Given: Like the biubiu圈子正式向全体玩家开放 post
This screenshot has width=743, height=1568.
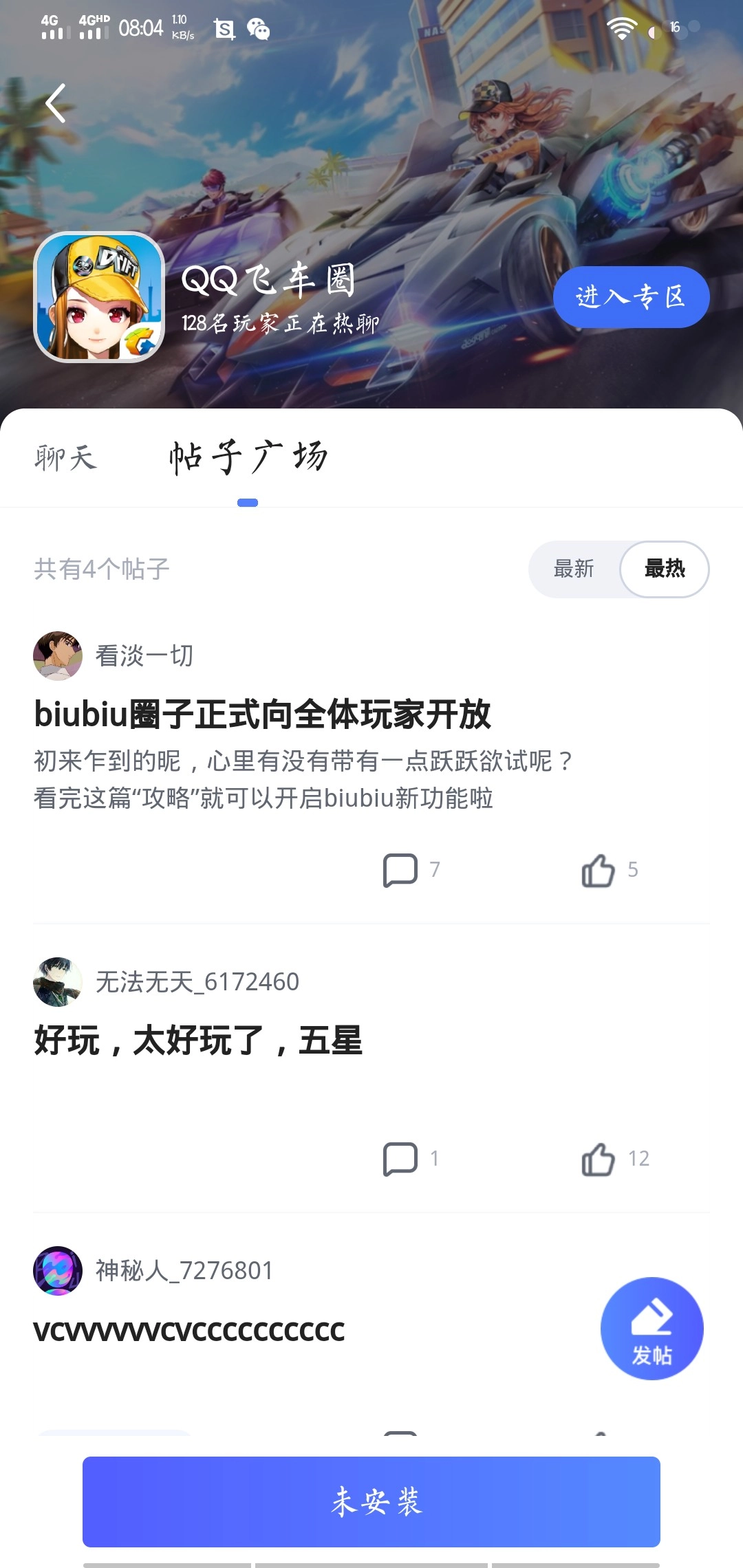Looking at the screenshot, I should pyautogui.click(x=599, y=871).
